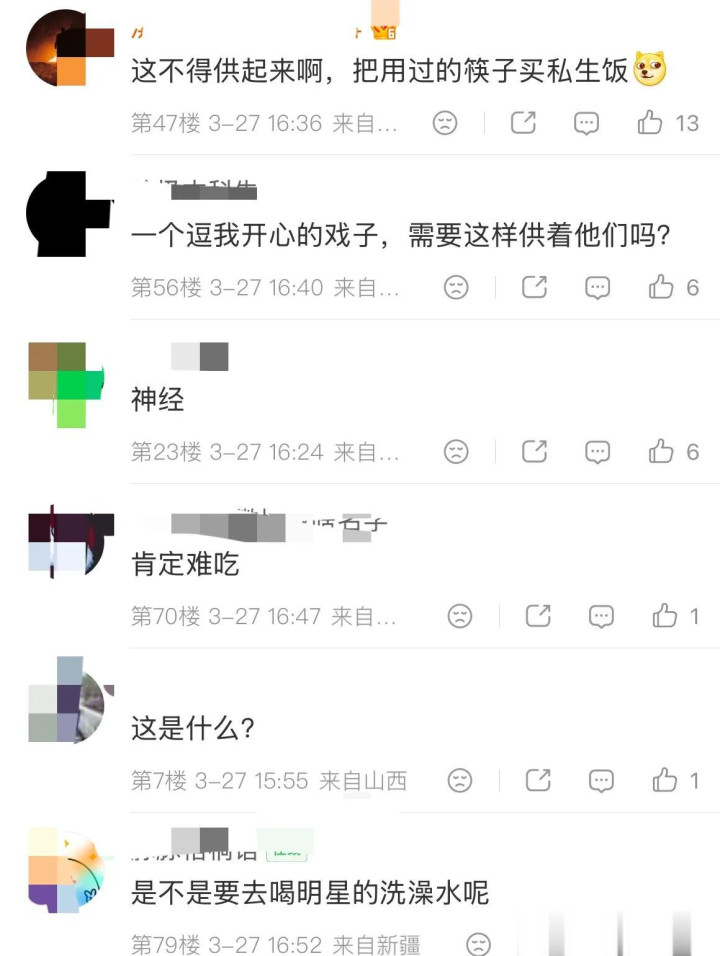Reply to the '神经' comment
Image resolution: width=720 pixels, height=956 pixels.
[x=597, y=452]
